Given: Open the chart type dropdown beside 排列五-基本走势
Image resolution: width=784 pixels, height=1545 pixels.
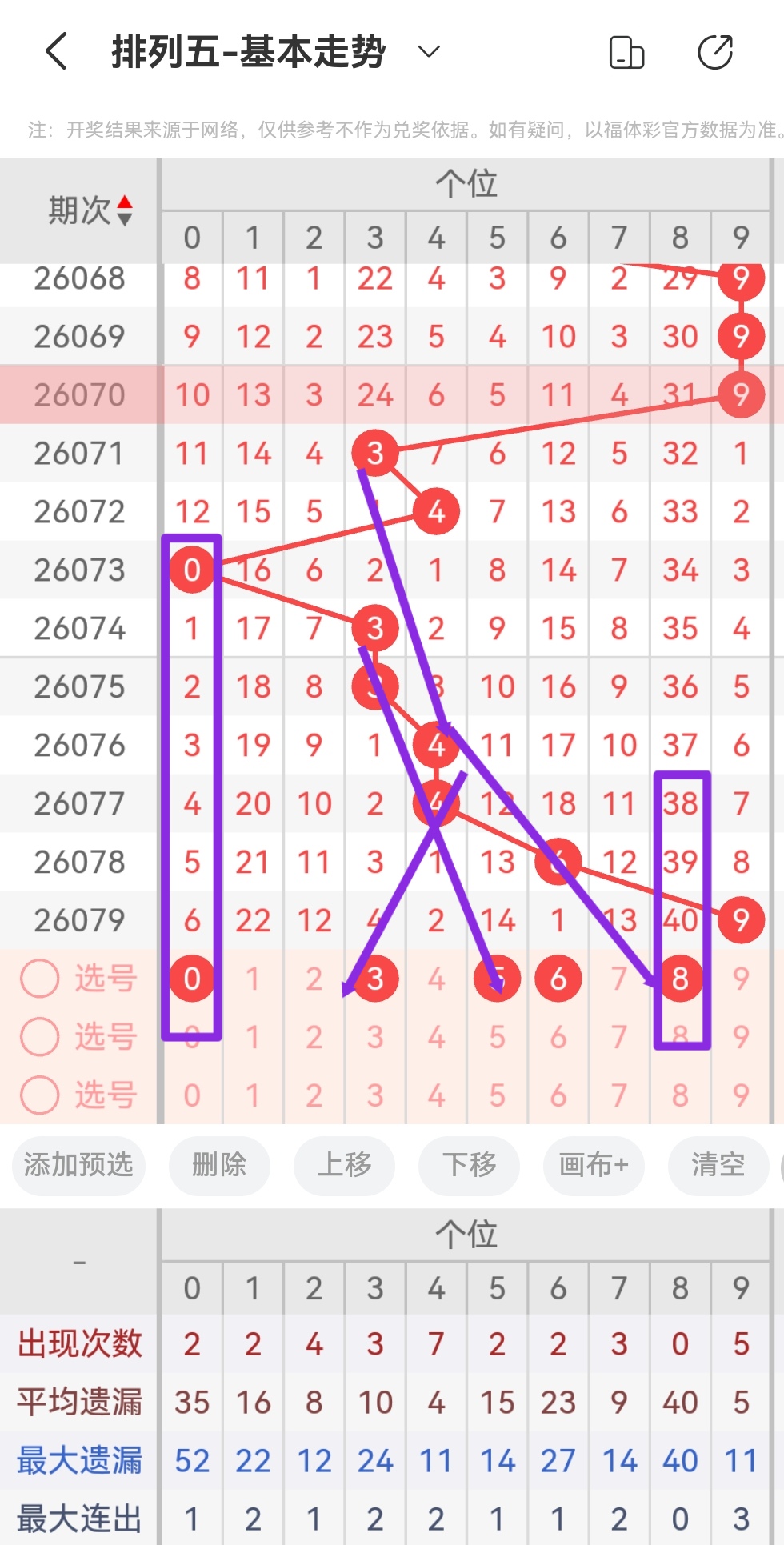Looking at the screenshot, I should click(x=429, y=52).
